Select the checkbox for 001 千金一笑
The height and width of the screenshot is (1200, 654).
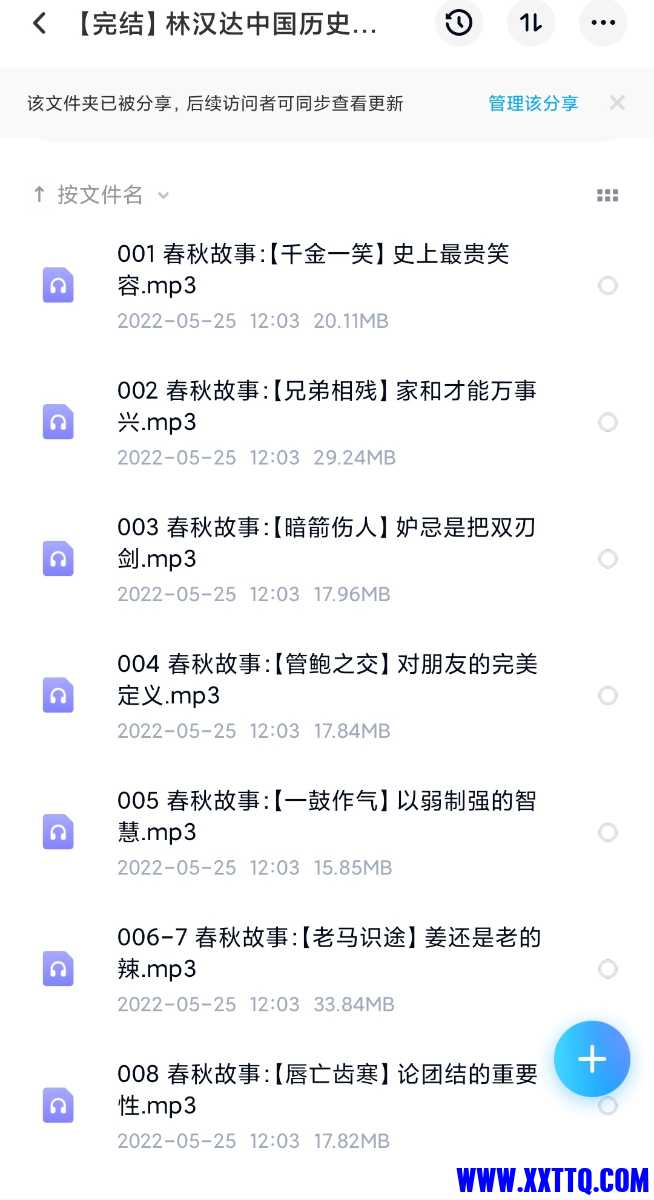(607, 286)
